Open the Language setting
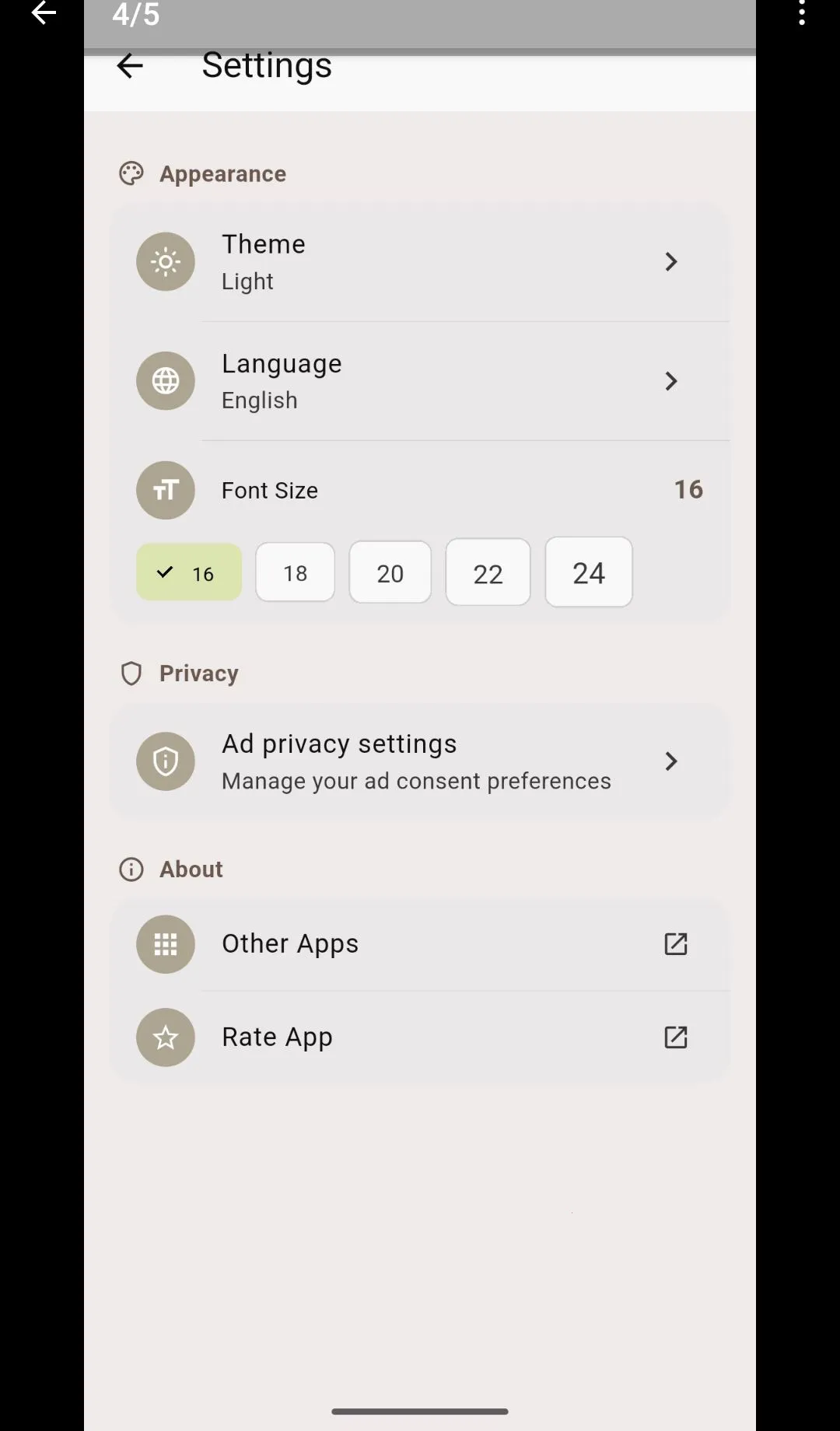The height and width of the screenshot is (1431, 840). pos(420,381)
